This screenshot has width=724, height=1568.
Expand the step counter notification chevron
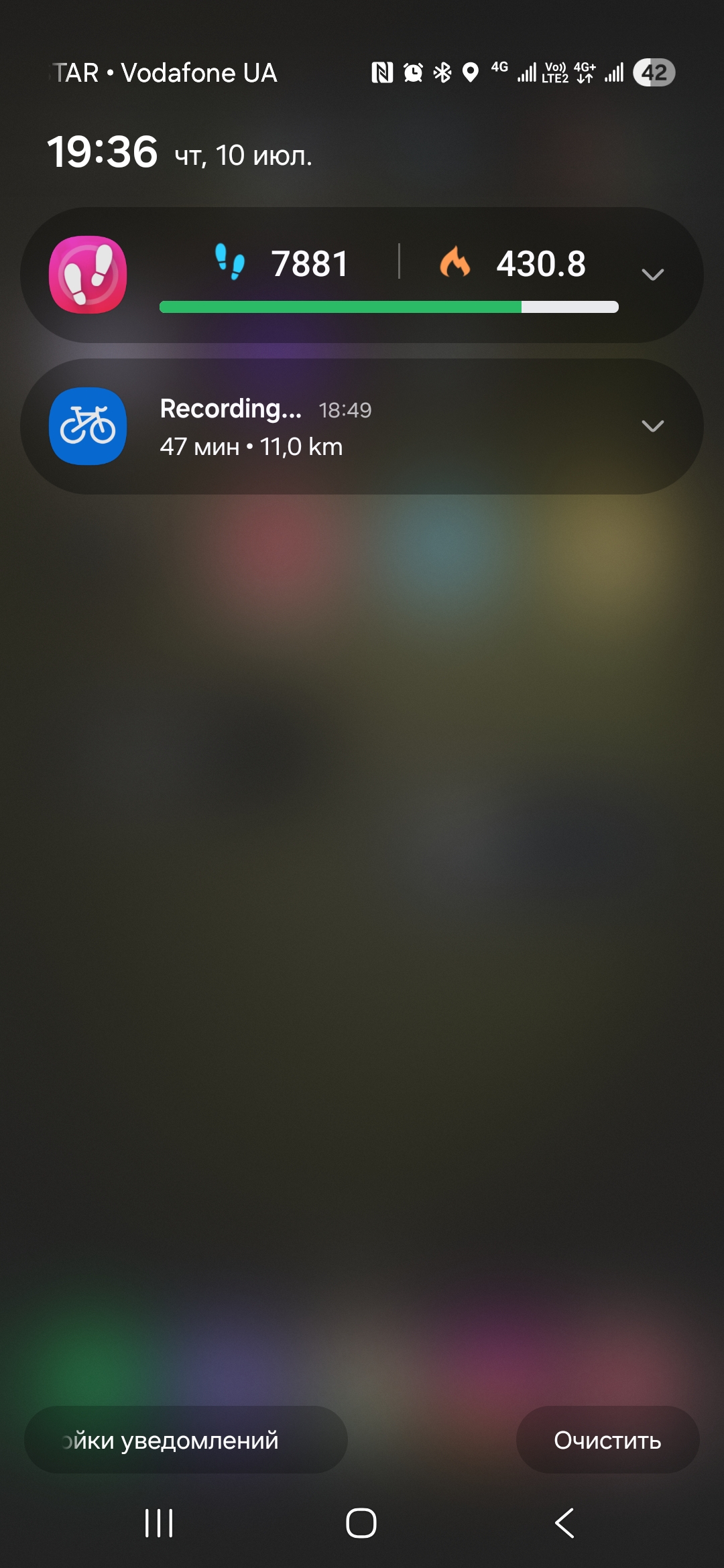point(652,275)
